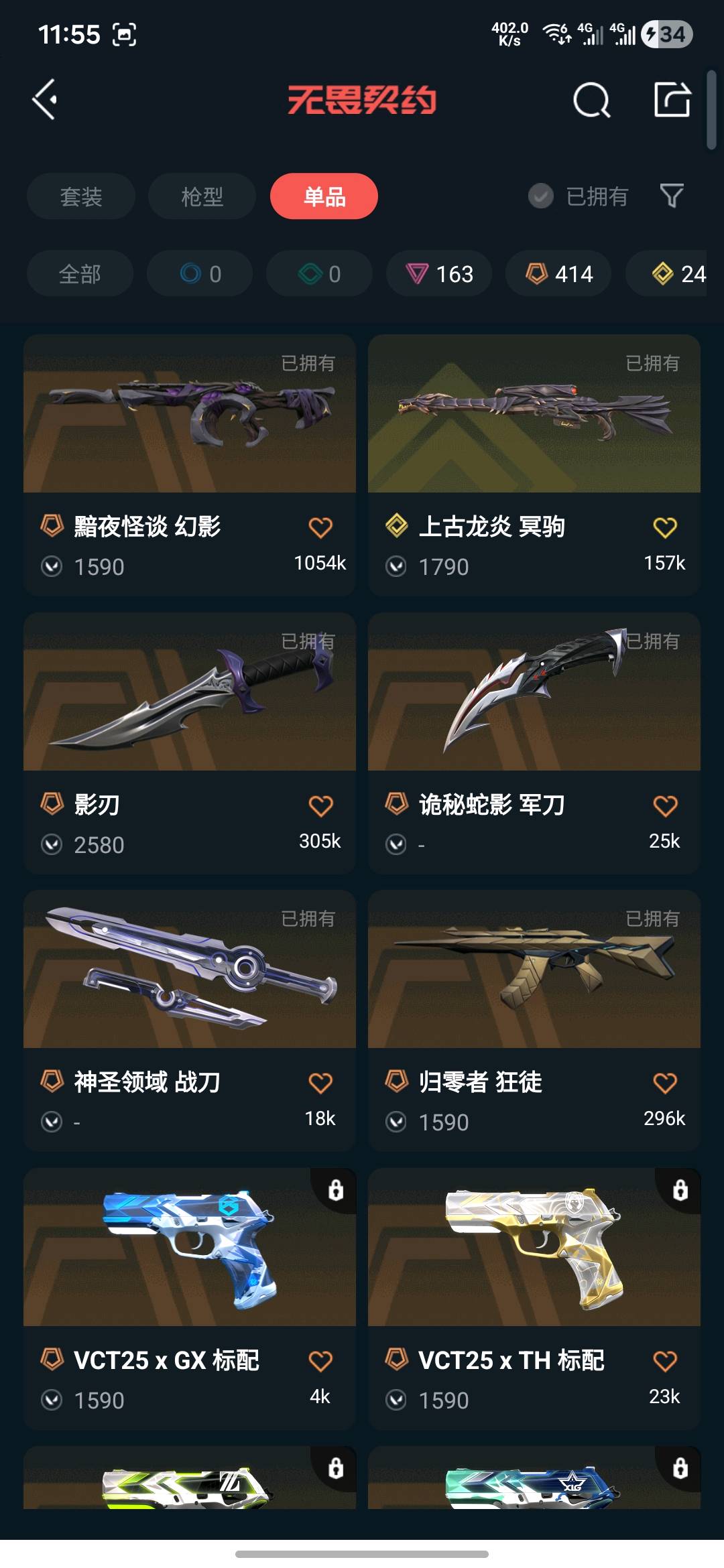This screenshot has height=1568, width=724.
Task: Switch to the 枪型 tab
Action: click(202, 196)
